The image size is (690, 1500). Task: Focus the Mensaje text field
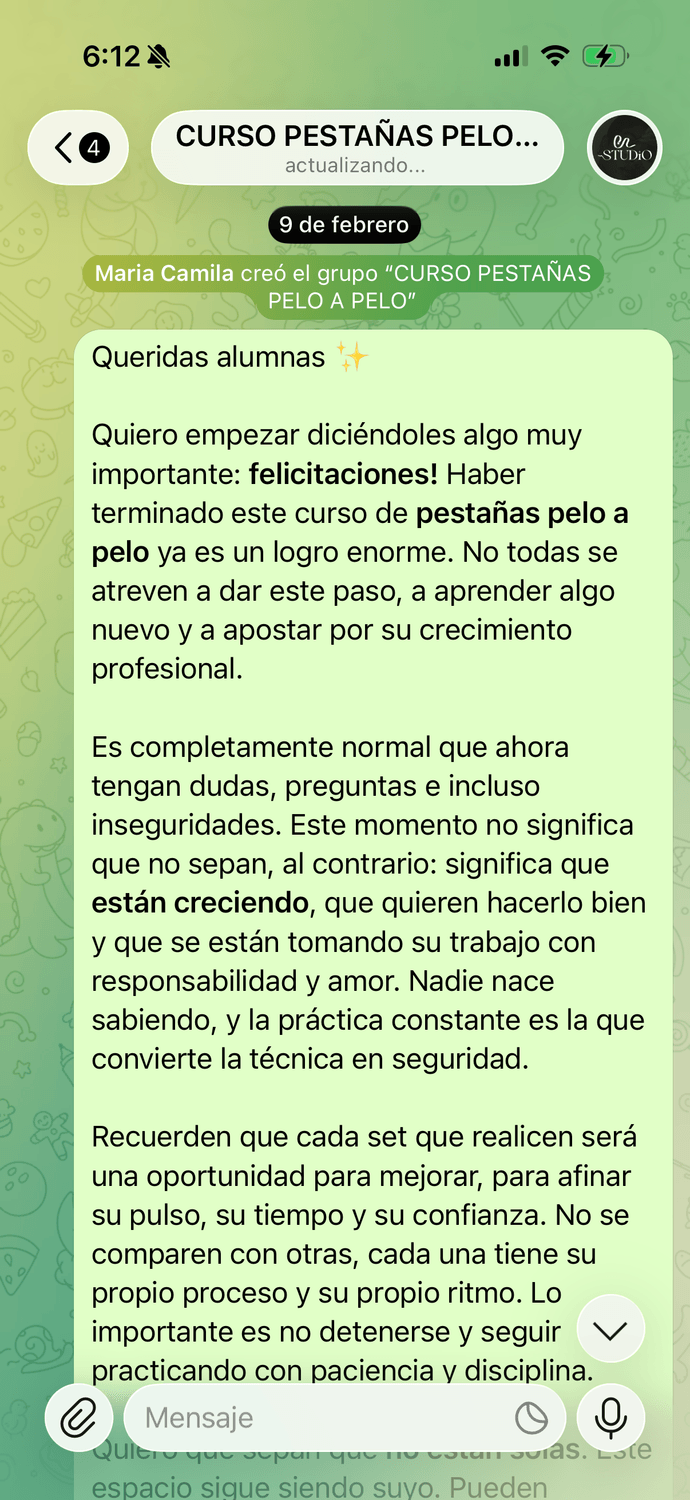[320, 1417]
